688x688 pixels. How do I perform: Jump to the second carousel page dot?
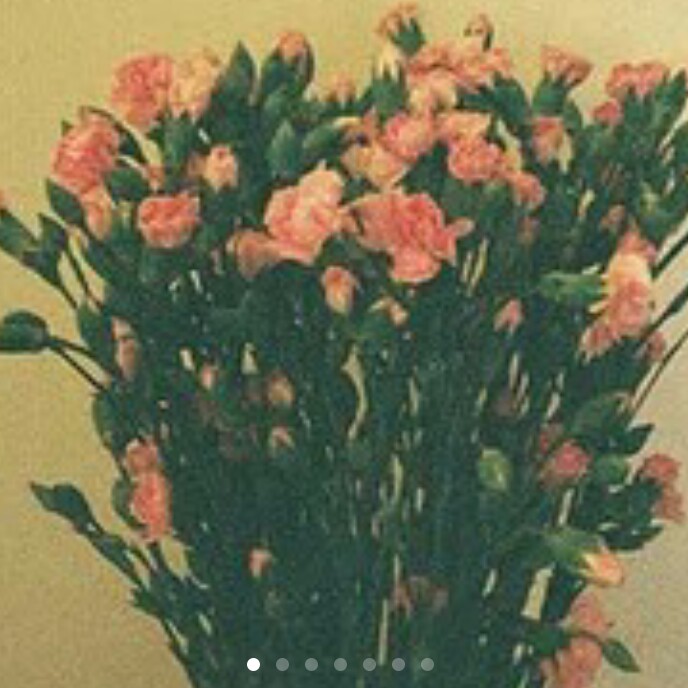[x=282, y=664]
